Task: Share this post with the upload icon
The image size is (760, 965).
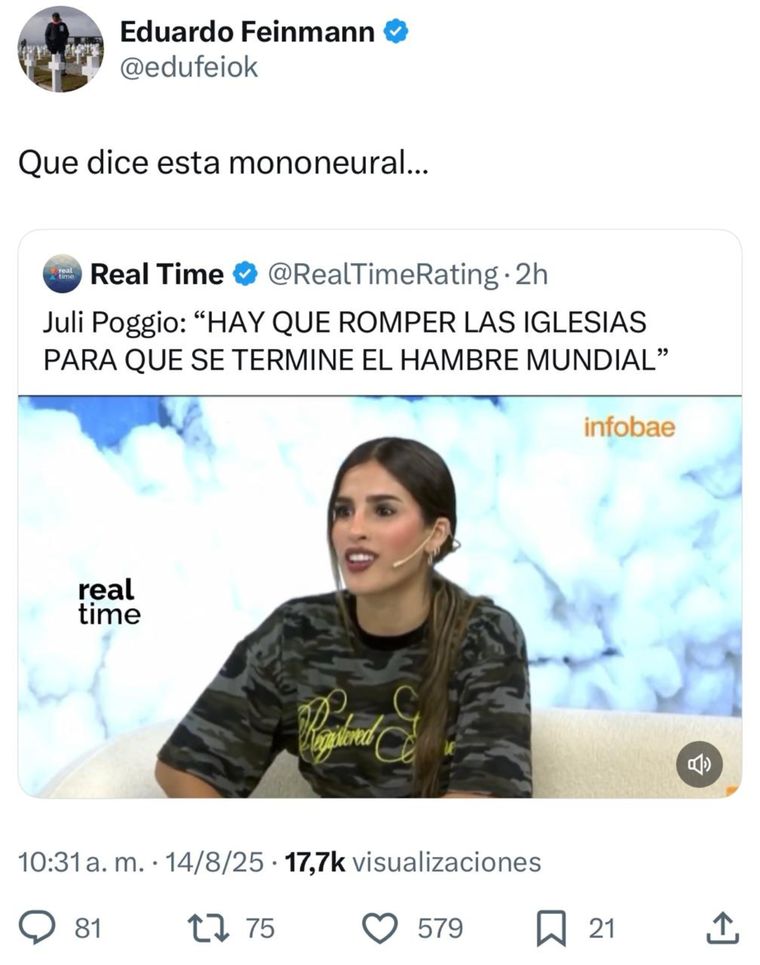Action: (x=722, y=928)
